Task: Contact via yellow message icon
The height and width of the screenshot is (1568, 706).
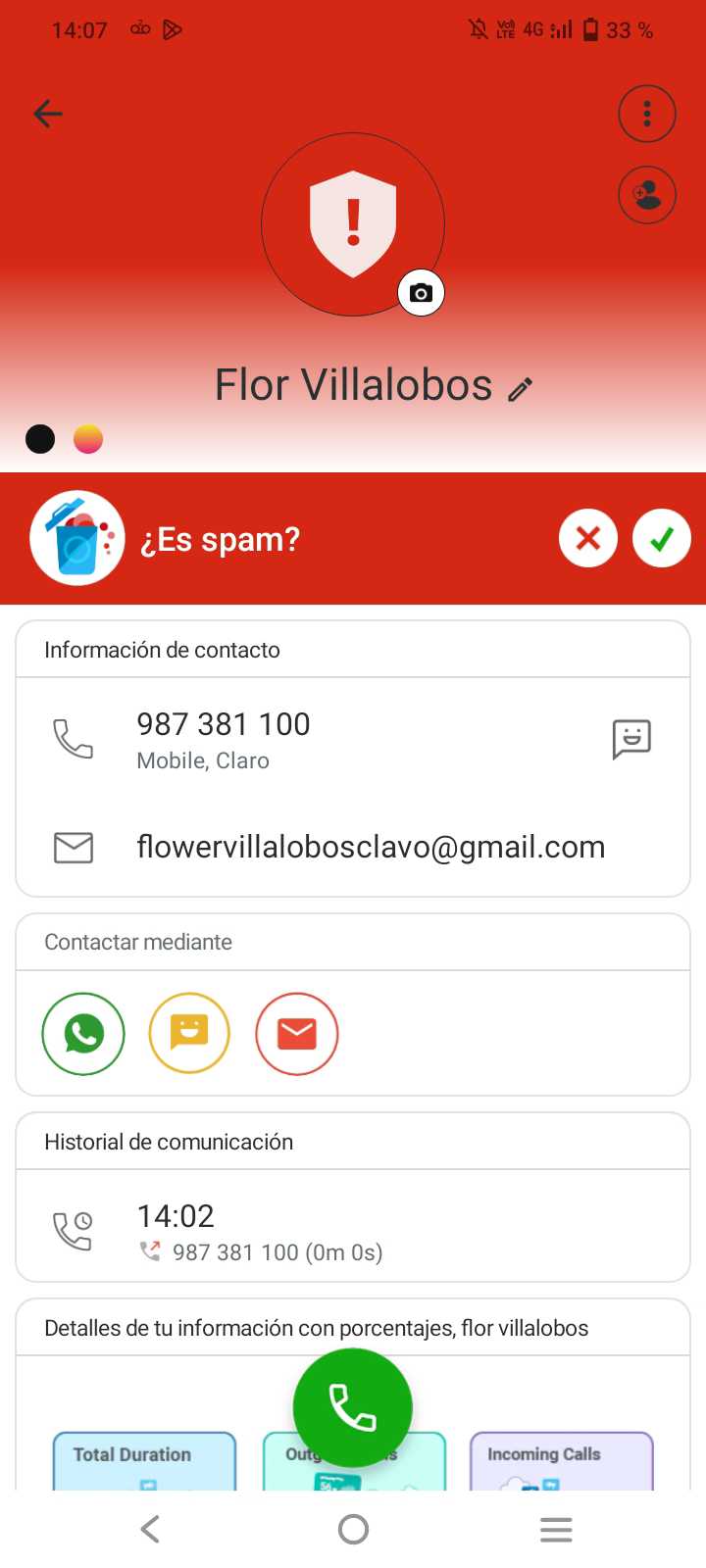Action: [x=189, y=1034]
